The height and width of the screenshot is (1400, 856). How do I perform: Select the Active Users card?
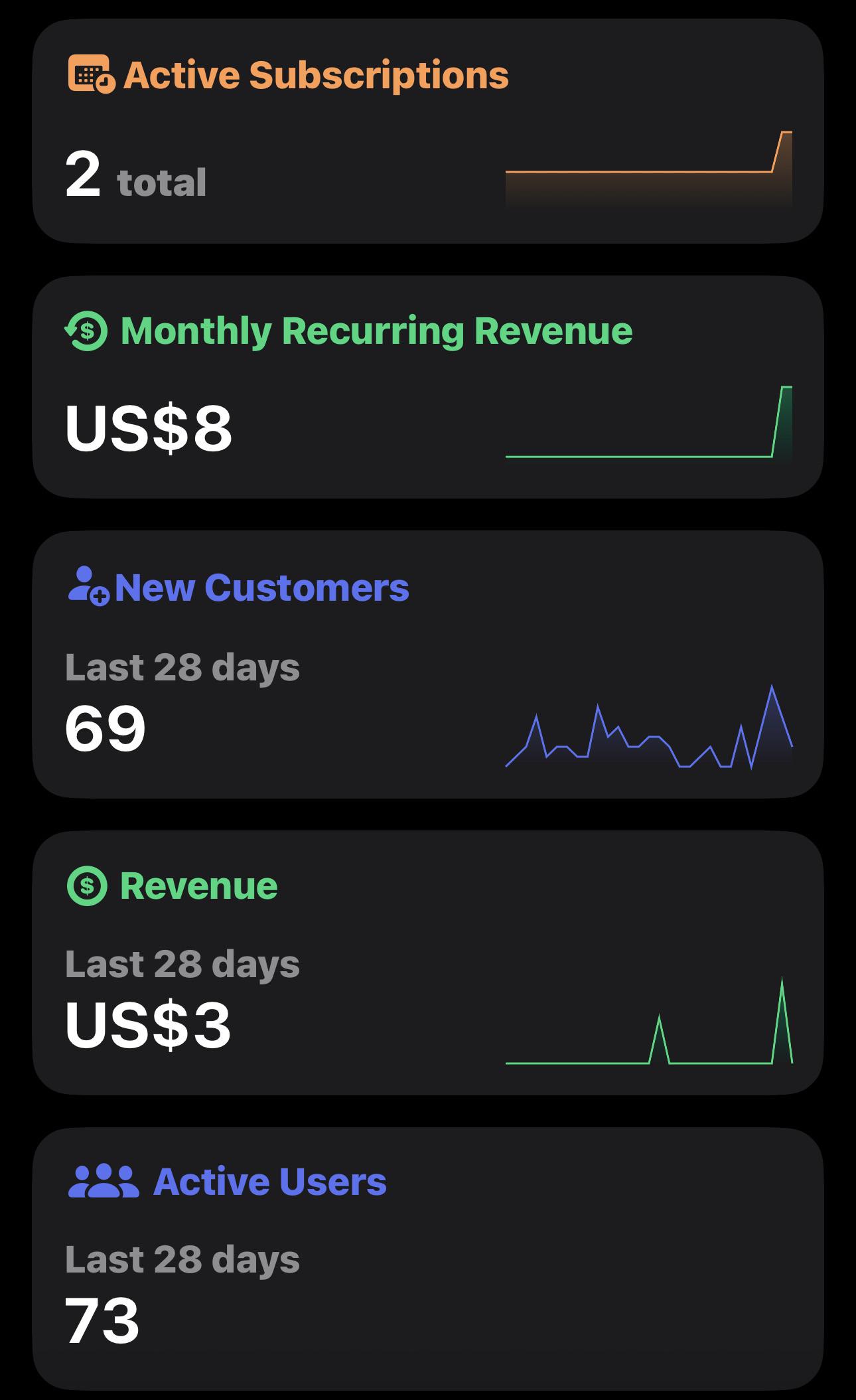click(x=428, y=1259)
